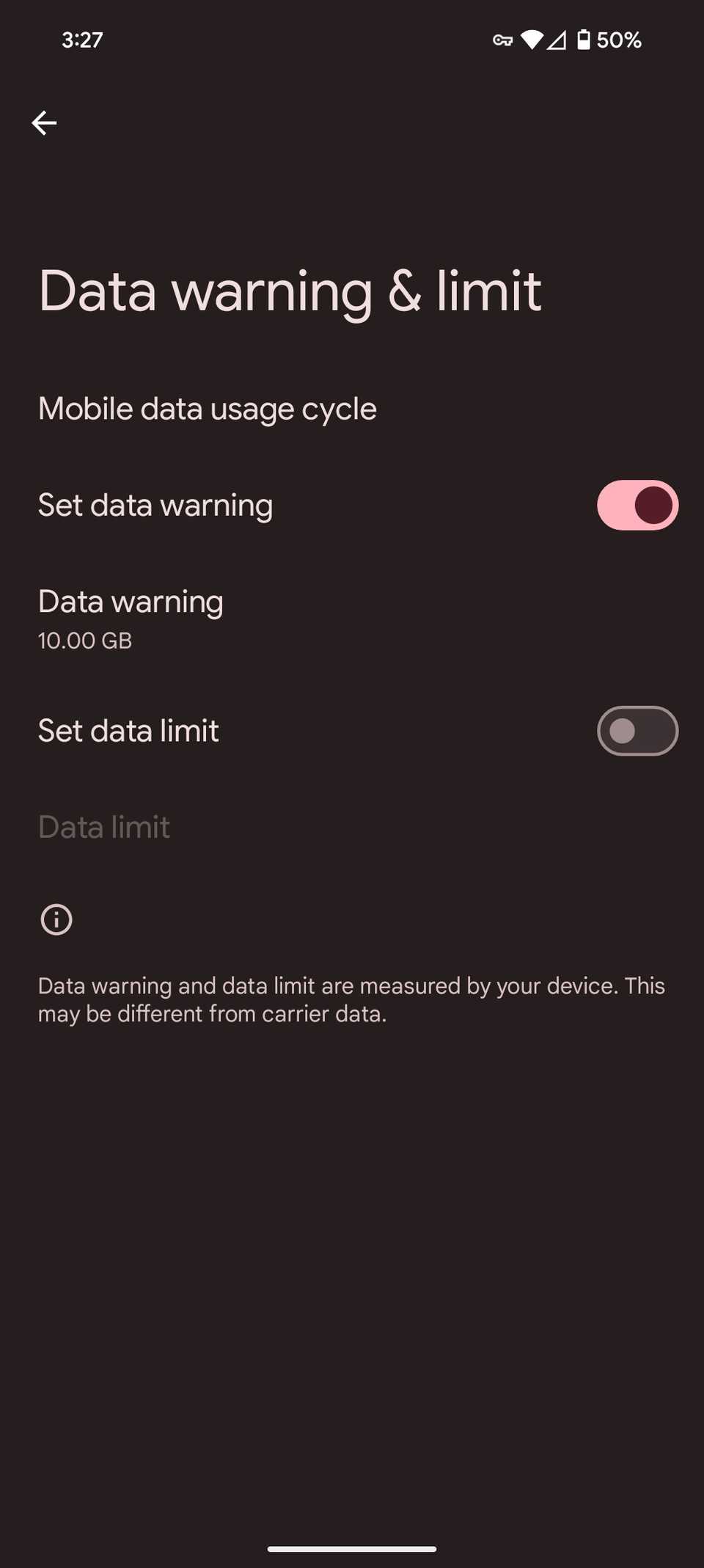Select the Mobile data usage cycle entry

[x=208, y=408]
